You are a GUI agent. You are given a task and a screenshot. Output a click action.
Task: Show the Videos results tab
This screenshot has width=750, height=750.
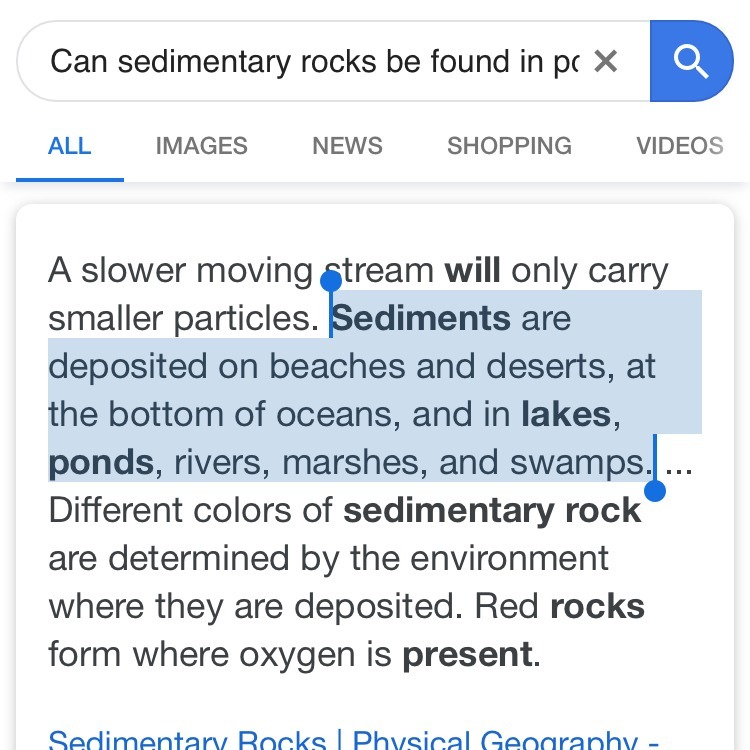coord(679,146)
